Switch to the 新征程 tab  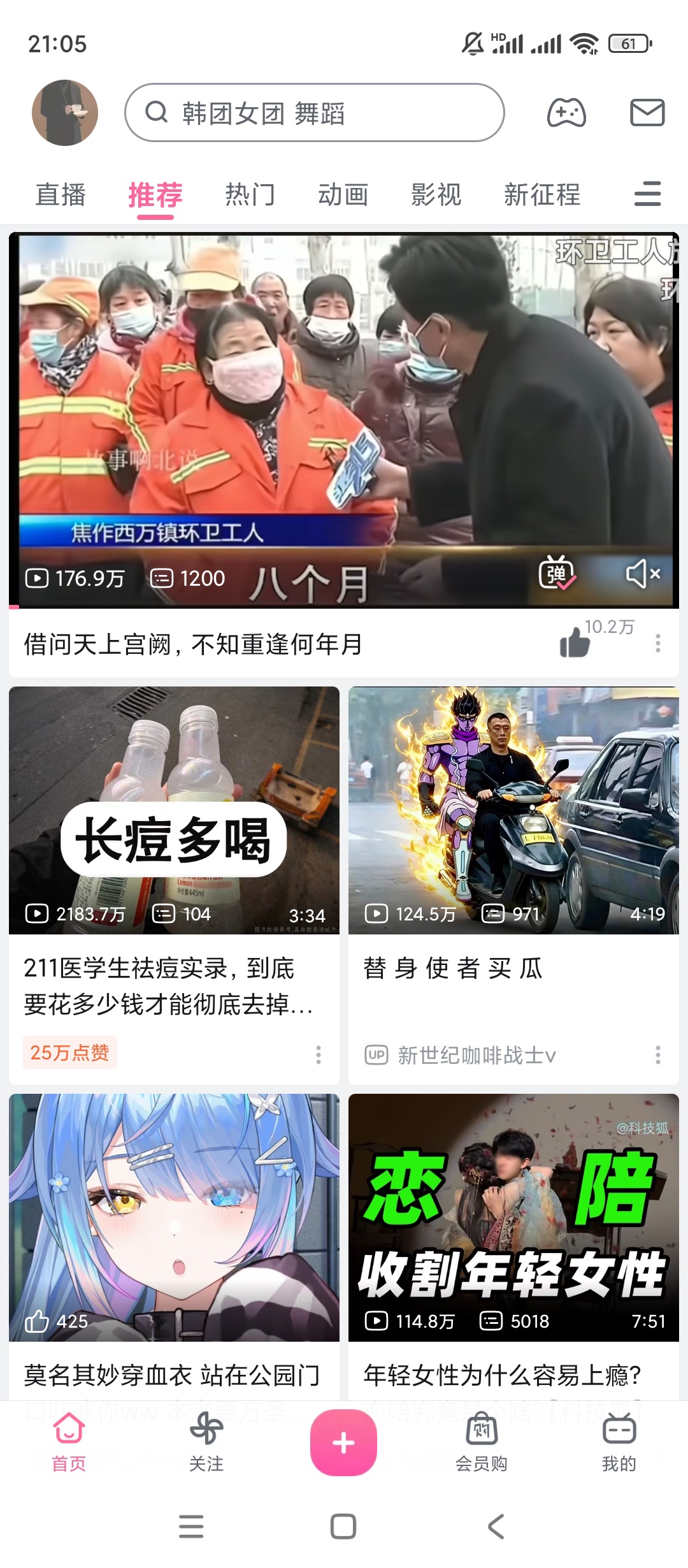542,195
